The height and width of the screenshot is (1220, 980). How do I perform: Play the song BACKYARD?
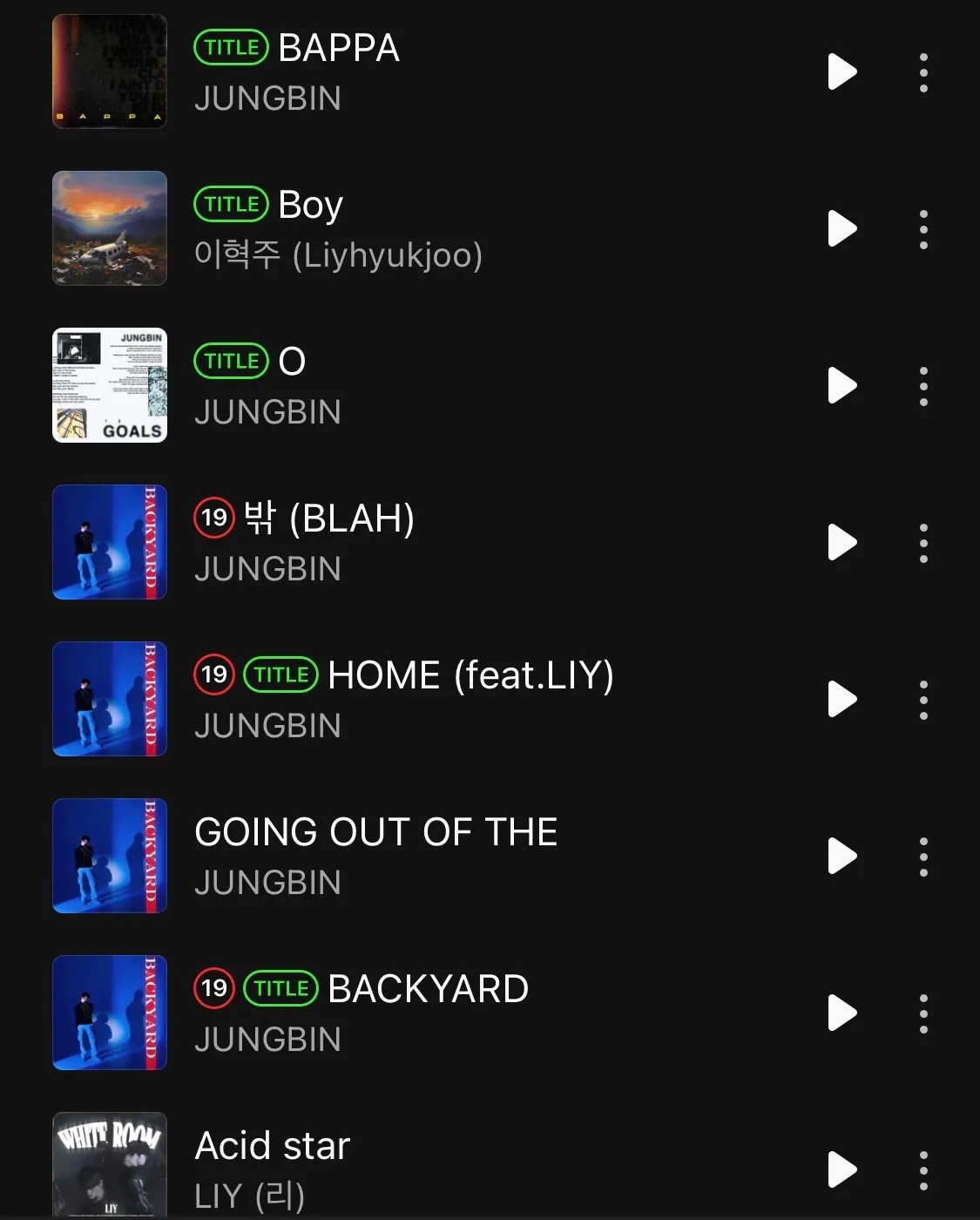pyautogui.click(x=841, y=1013)
